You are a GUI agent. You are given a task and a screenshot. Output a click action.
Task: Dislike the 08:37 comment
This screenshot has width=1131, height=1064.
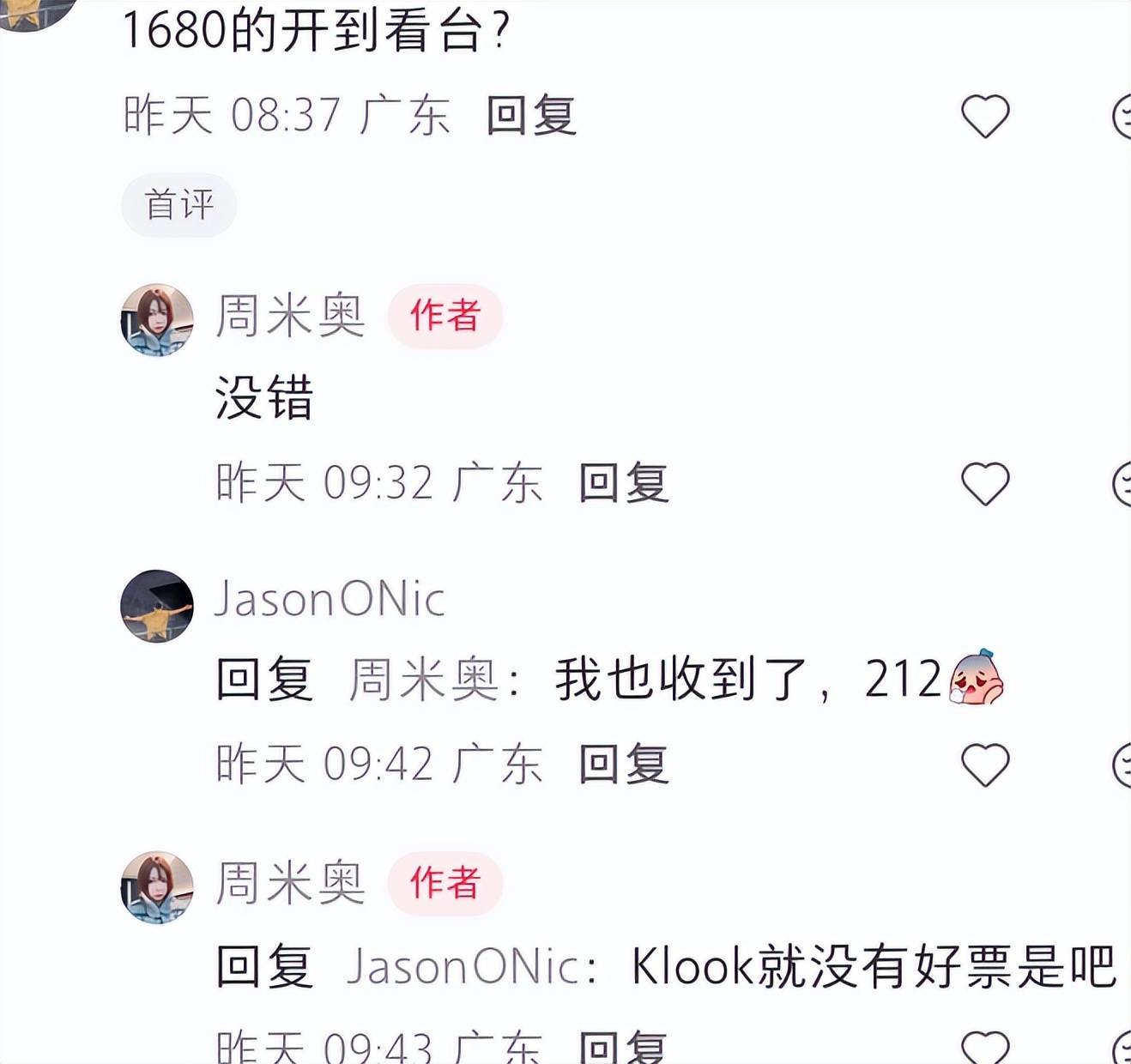coord(1122,116)
